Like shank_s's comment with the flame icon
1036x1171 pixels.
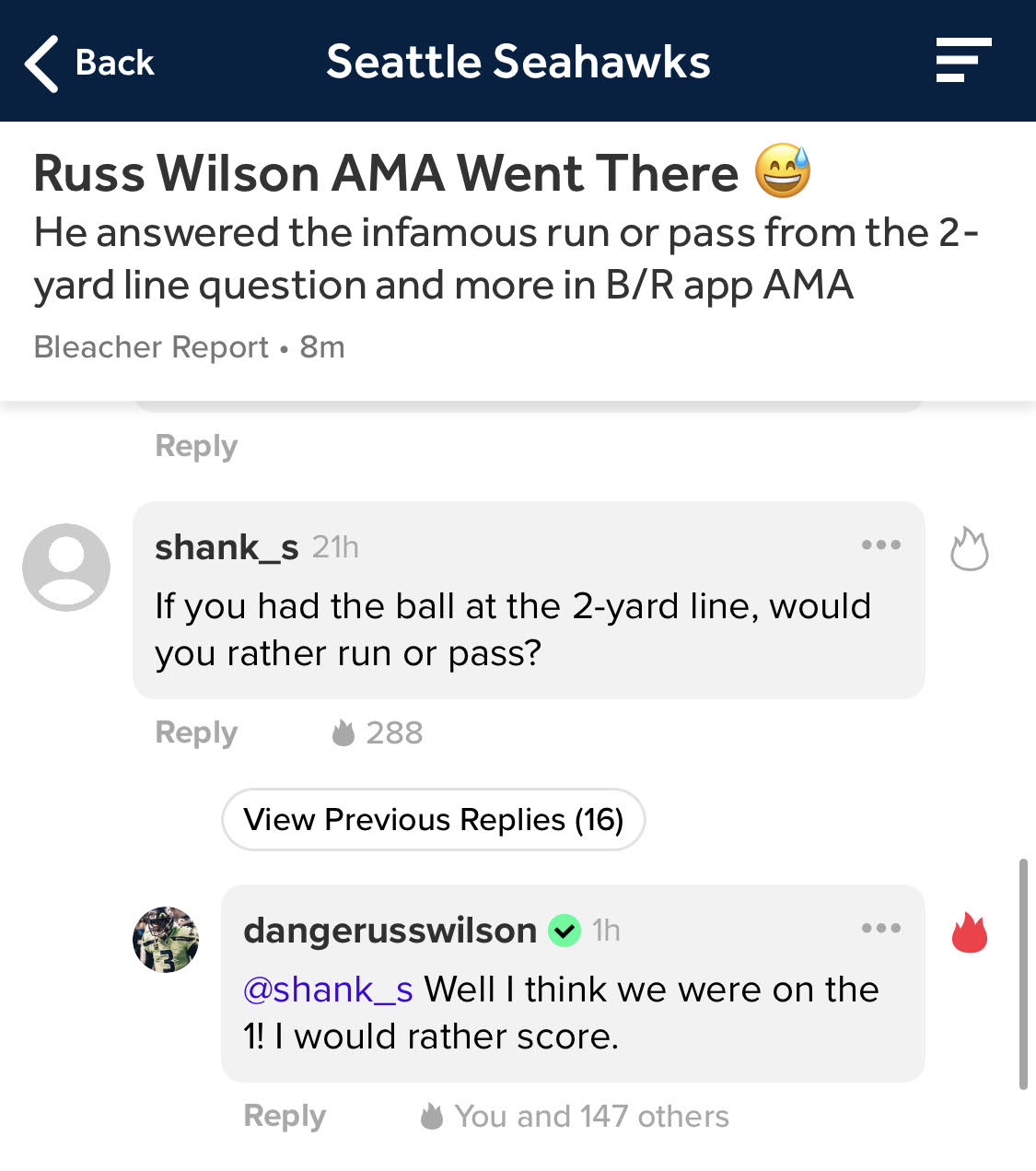click(x=969, y=549)
